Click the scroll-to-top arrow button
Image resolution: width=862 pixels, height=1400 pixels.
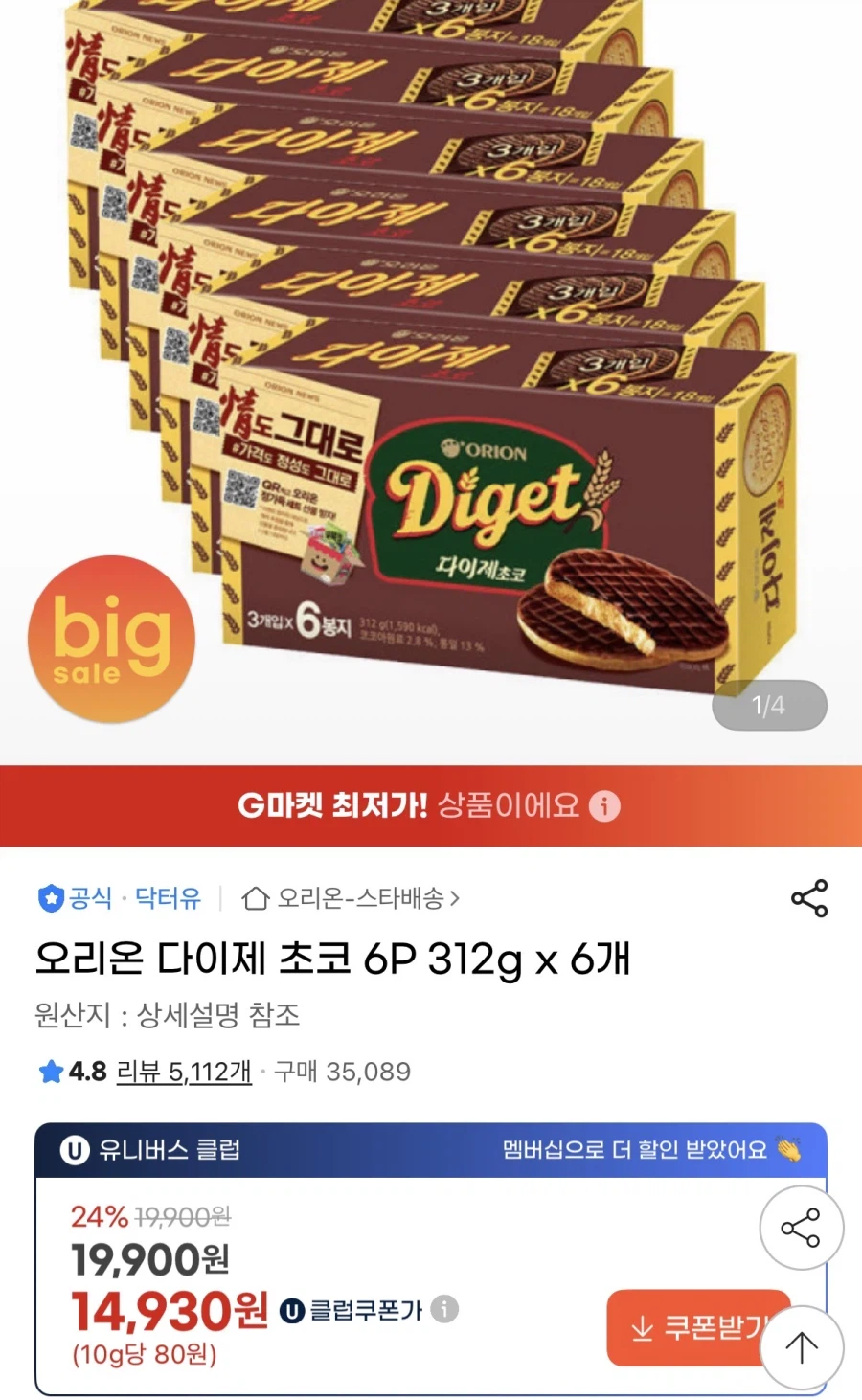(802, 1347)
